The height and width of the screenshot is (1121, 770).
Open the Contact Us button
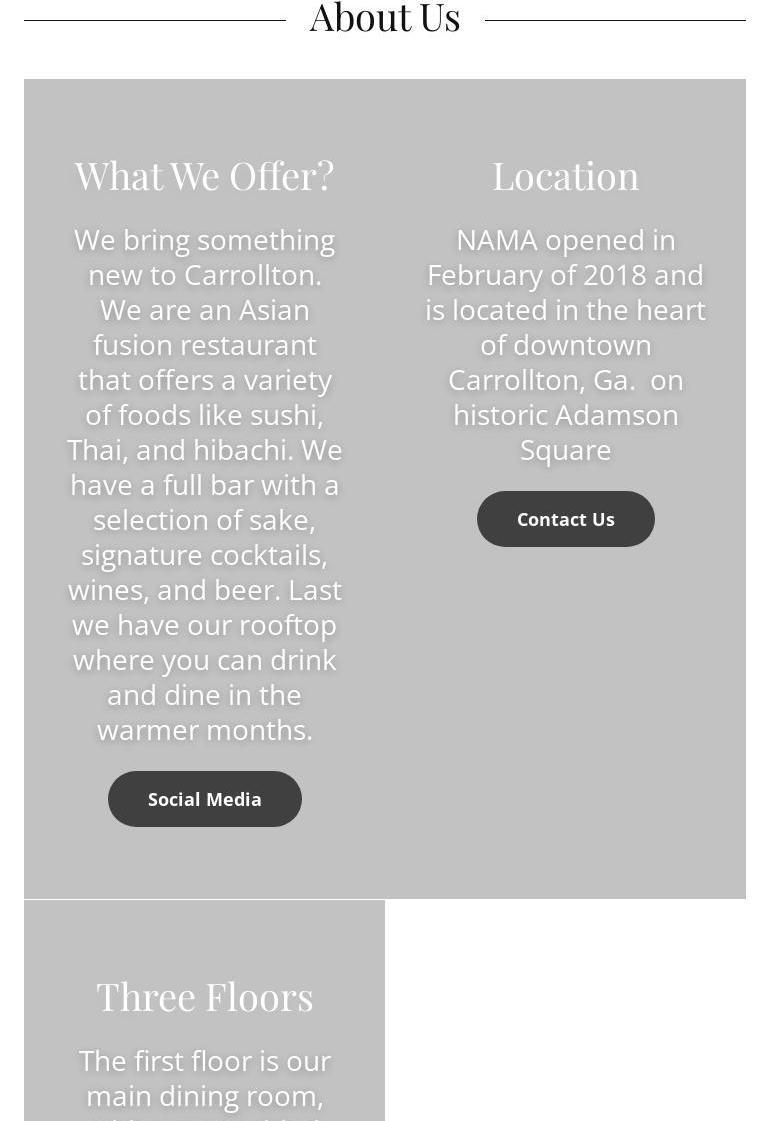565,519
